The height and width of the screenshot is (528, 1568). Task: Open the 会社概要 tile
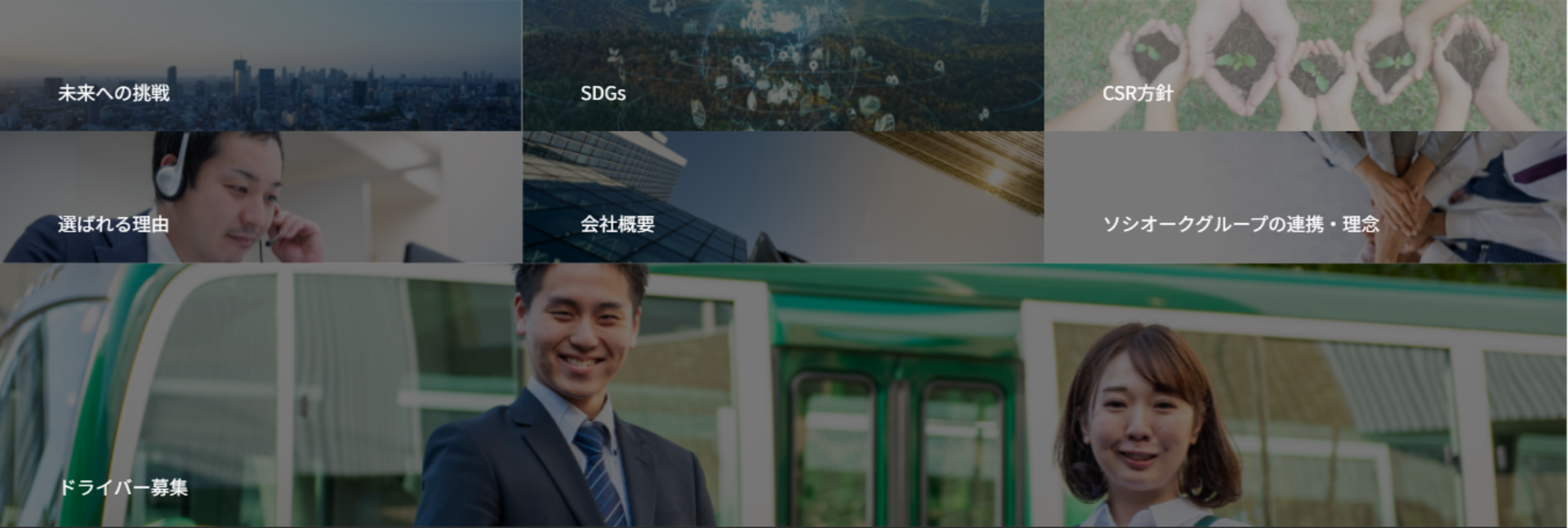(782, 197)
